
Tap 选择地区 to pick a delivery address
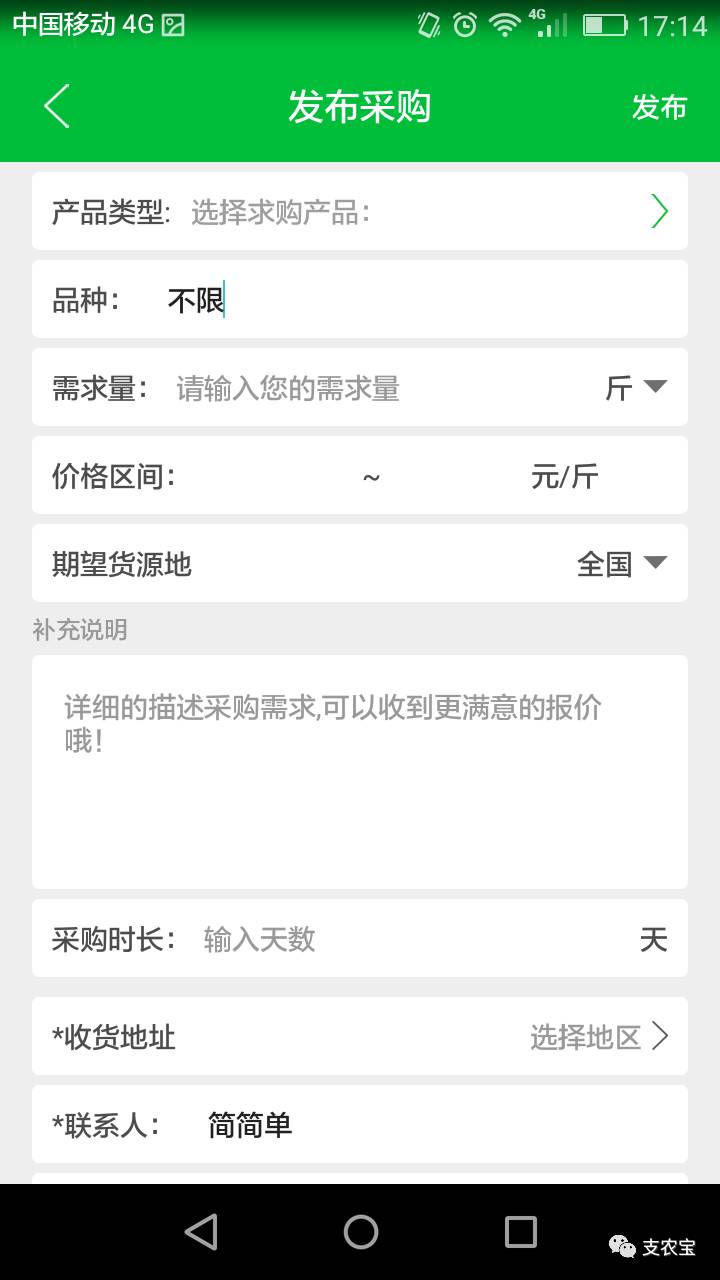click(586, 1037)
